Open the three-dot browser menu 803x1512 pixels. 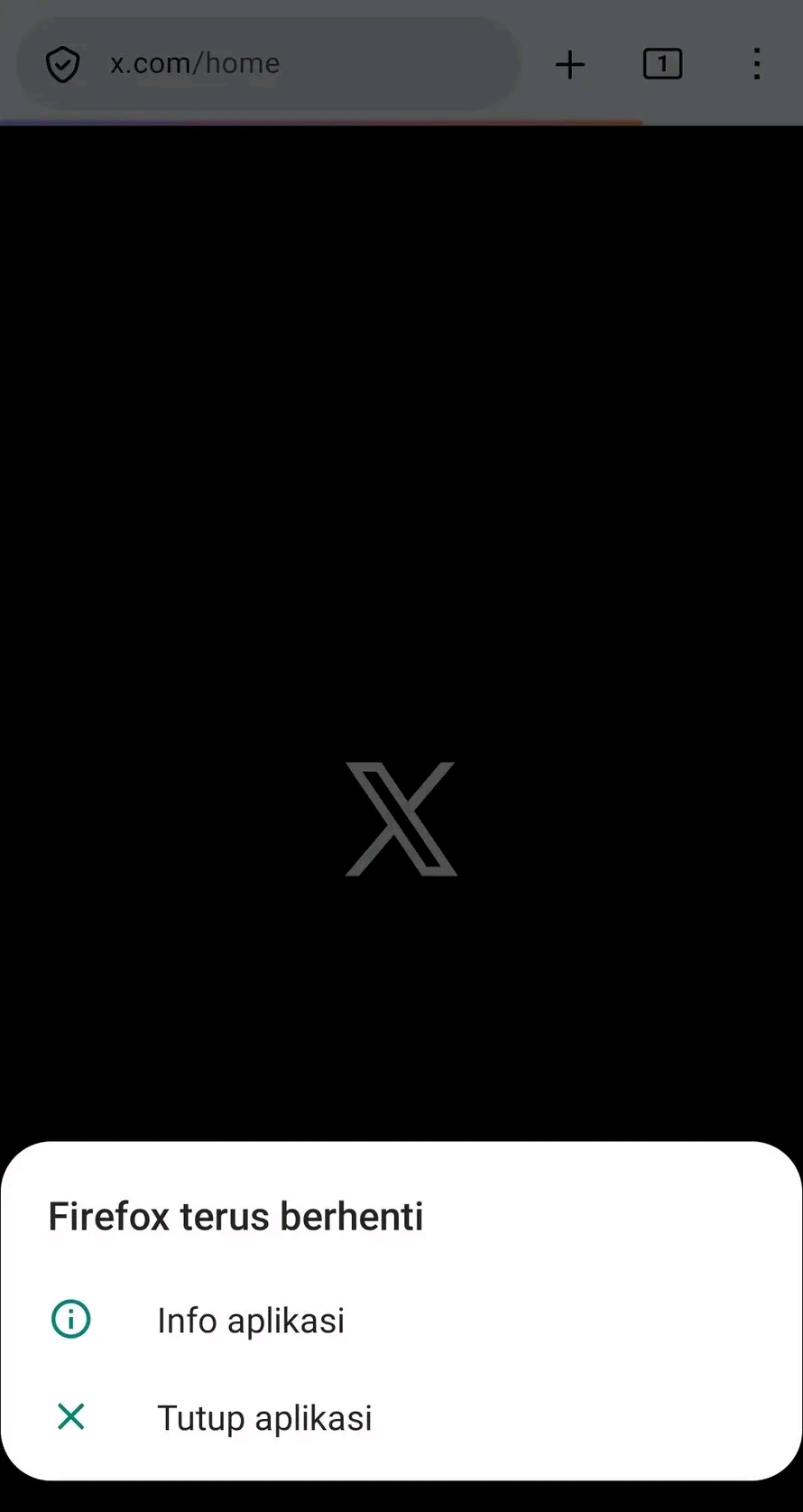[x=756, y=64]
